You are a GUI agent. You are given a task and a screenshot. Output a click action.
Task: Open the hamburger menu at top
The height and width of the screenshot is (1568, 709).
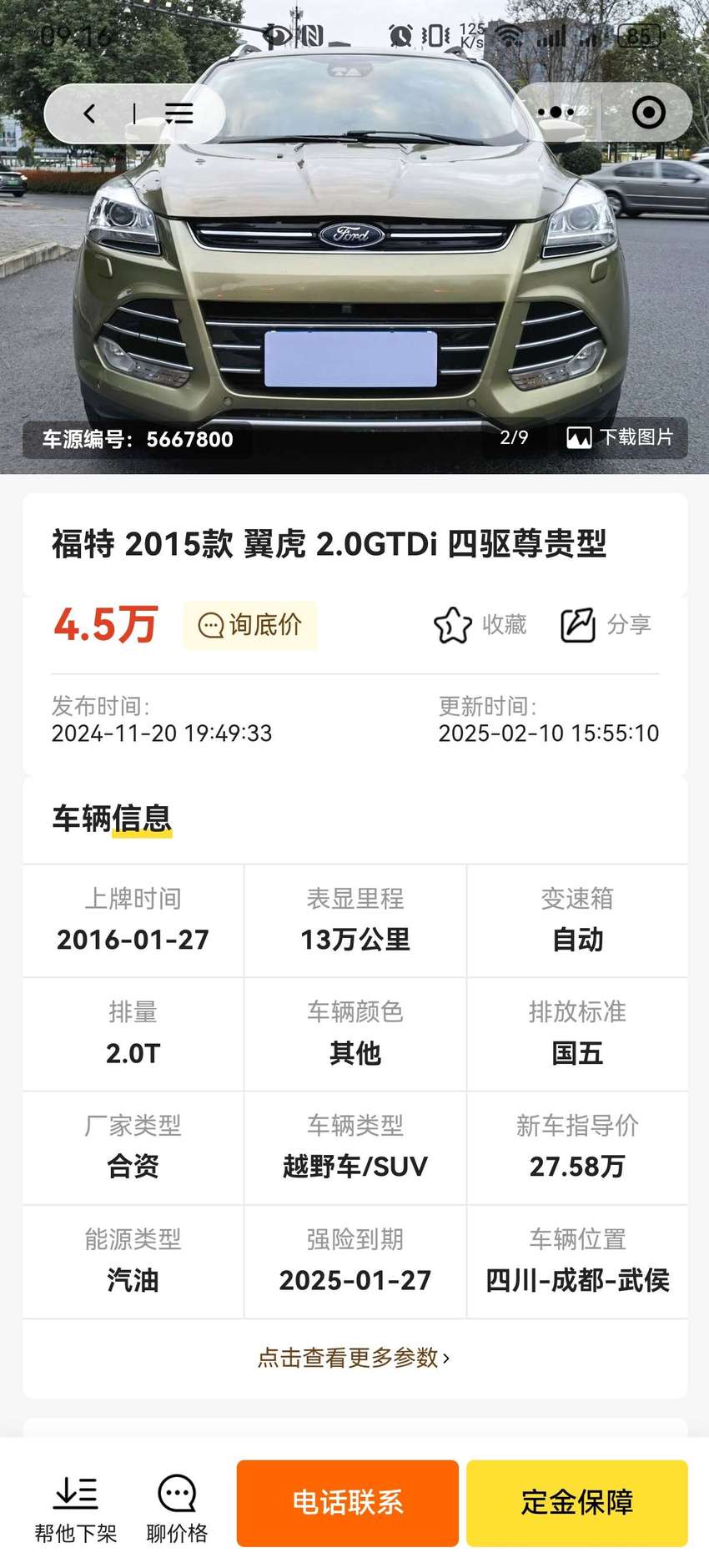point(179,113)
